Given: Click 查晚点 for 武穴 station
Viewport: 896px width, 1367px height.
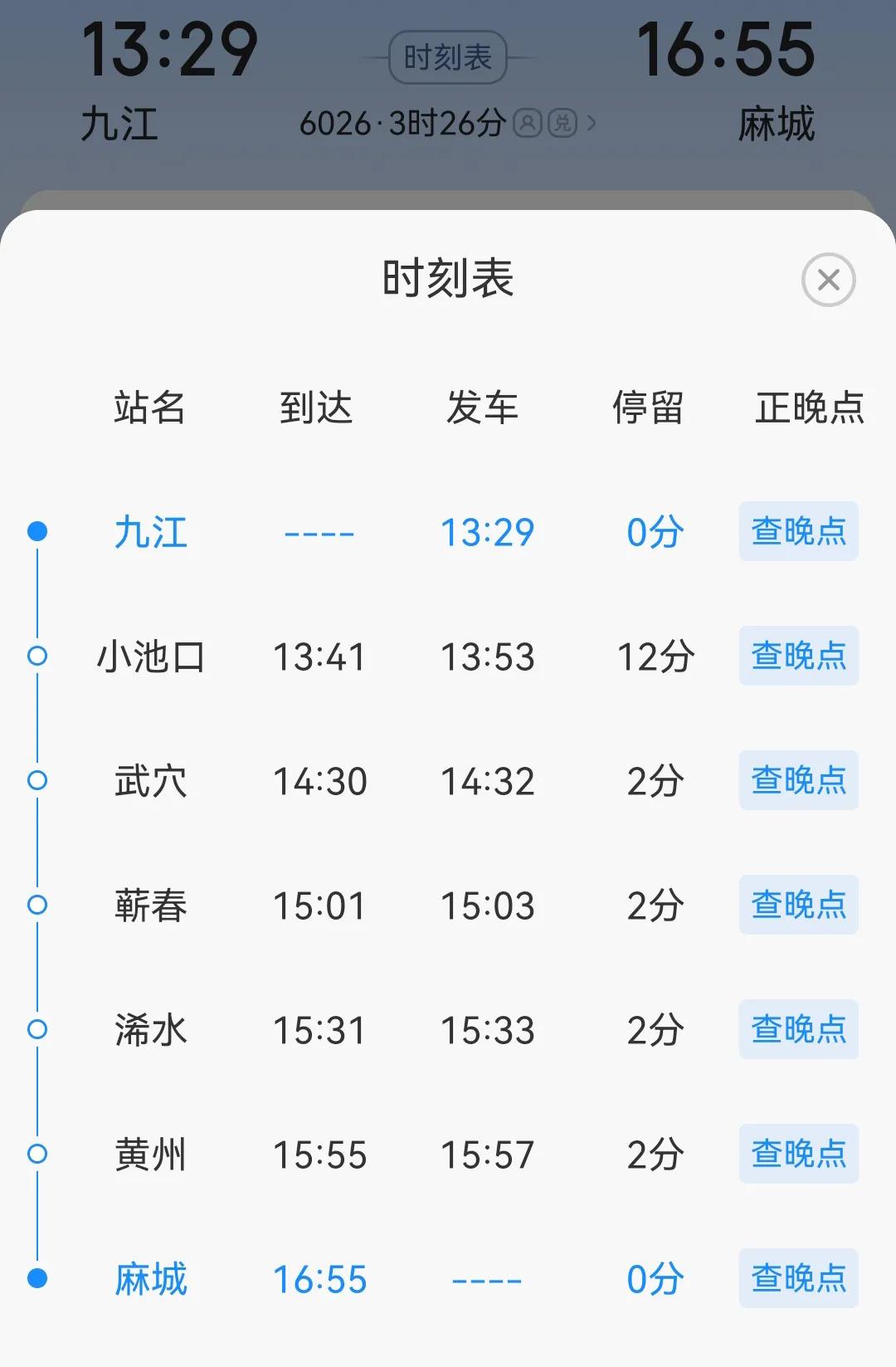Looking at the screenshot, I should [798, 781].
